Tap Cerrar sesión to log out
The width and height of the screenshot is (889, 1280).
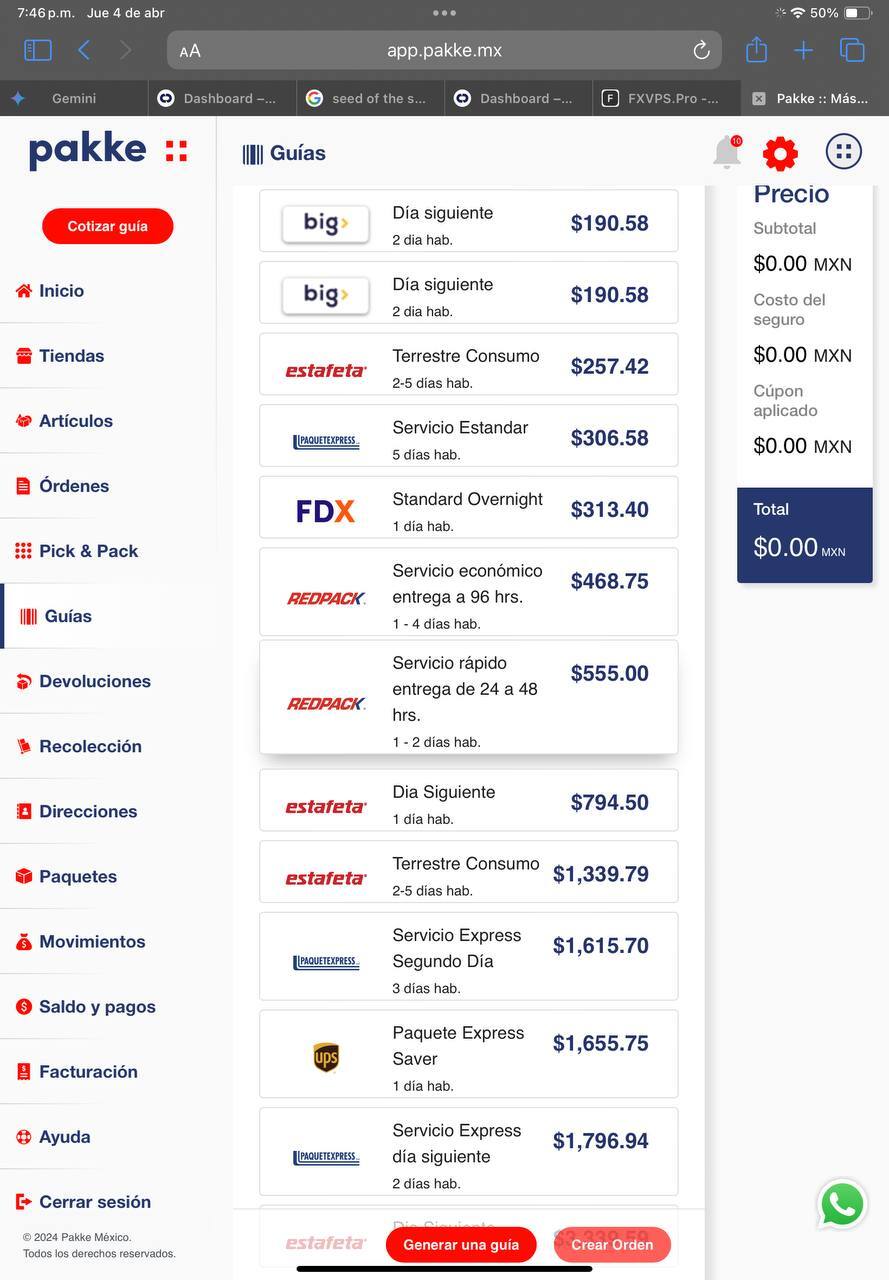(x=94, y=1202)
